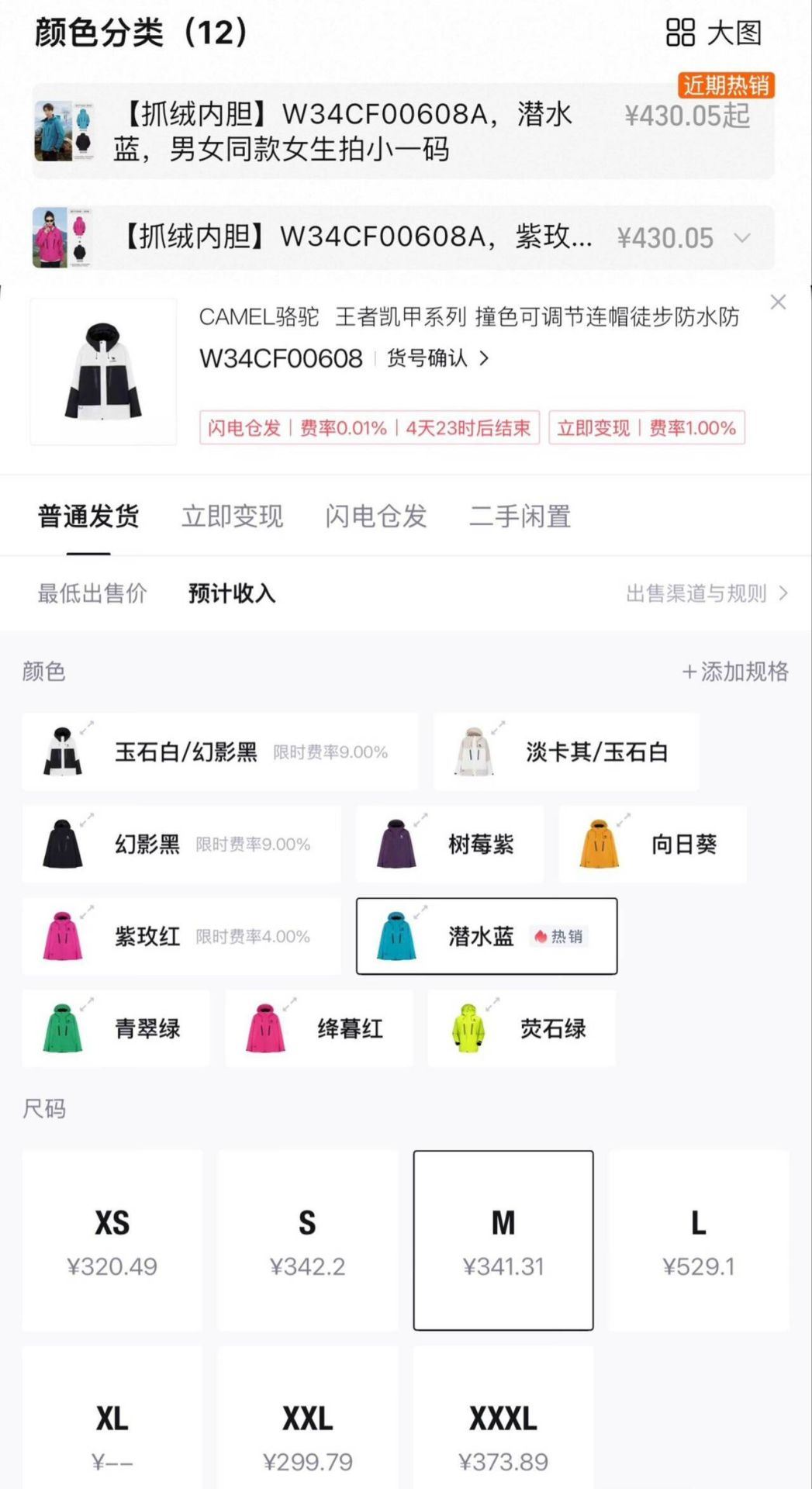Switch to 大图 large image view

point(714,33)
